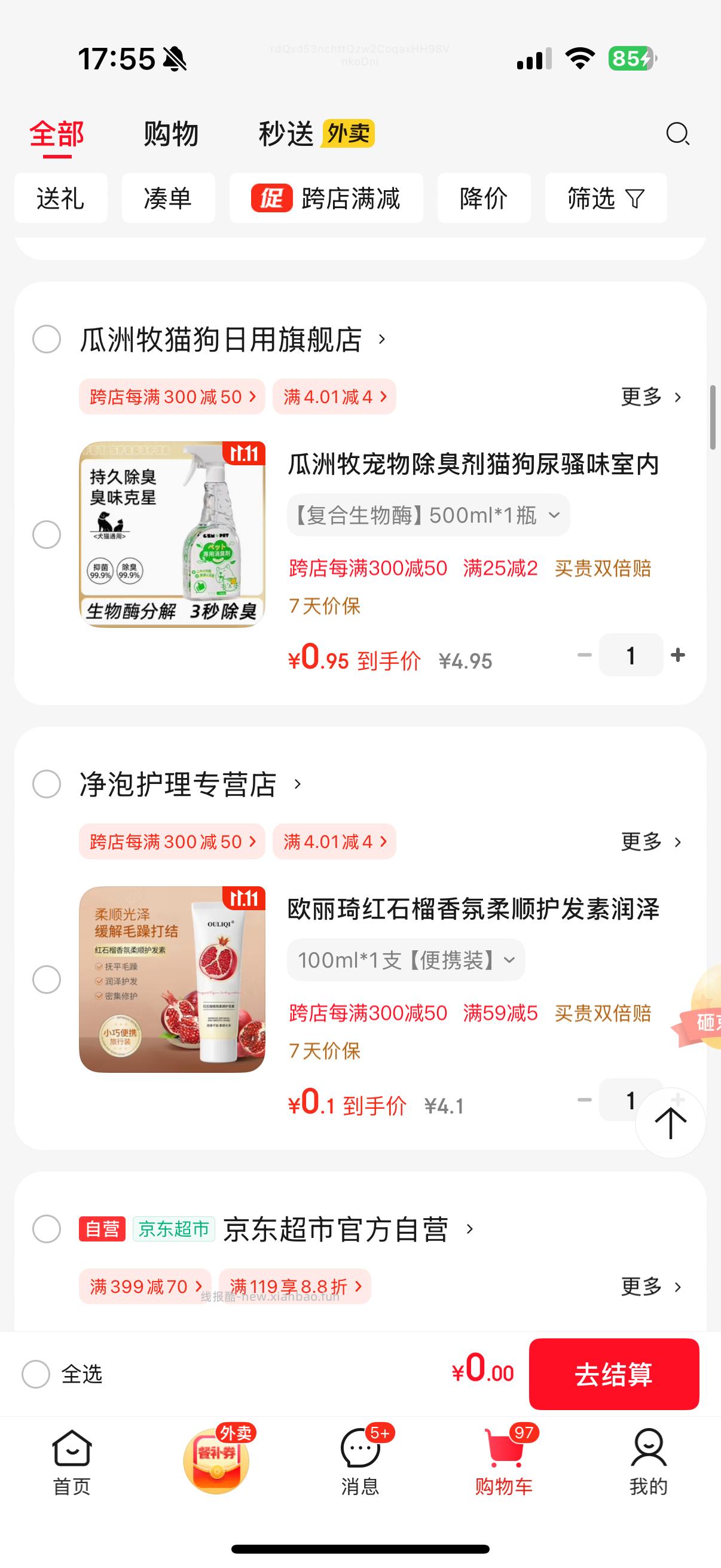Switch to the 购物 tab
The height and width of the screenshot is (1568, 721).
(170, 134)
